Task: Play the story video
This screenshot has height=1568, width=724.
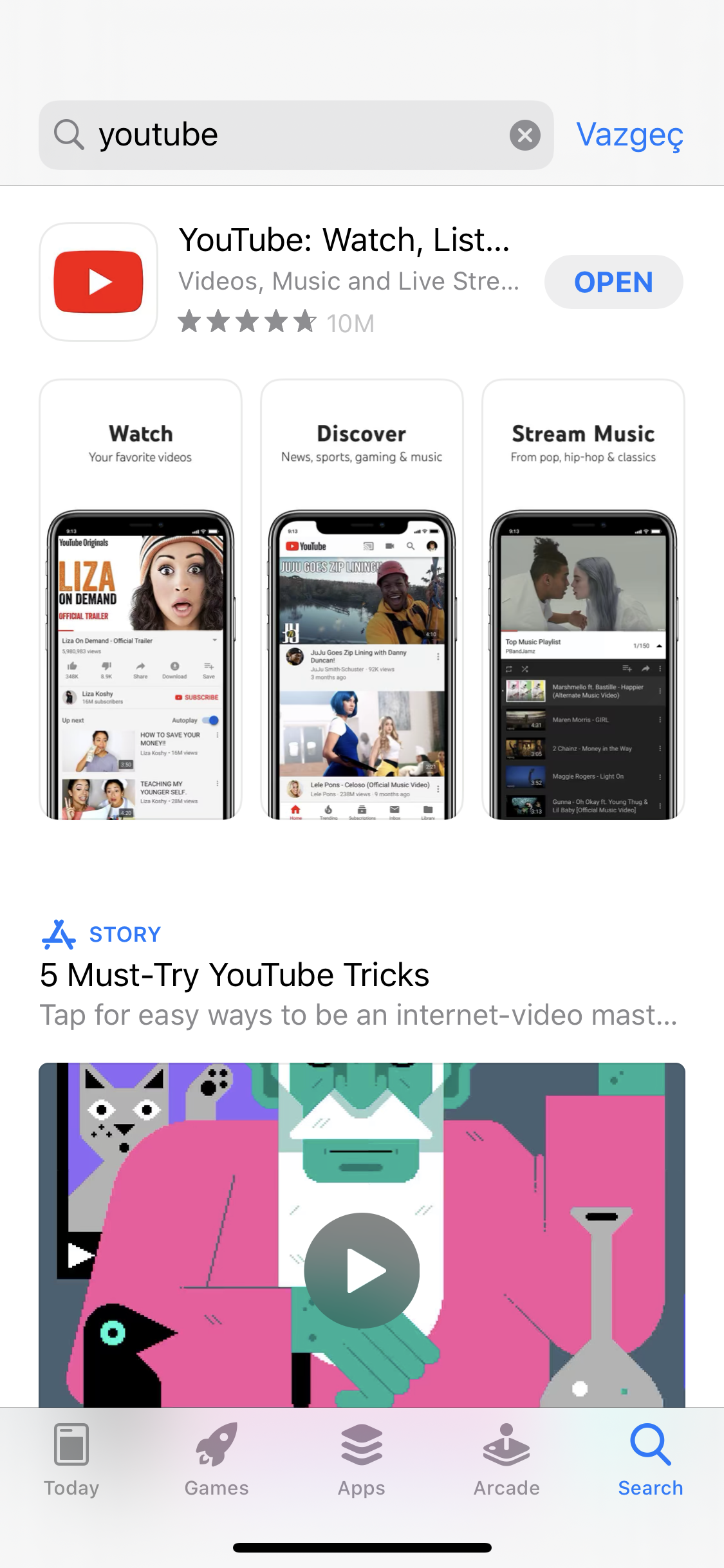Action: coord(362,1270)
